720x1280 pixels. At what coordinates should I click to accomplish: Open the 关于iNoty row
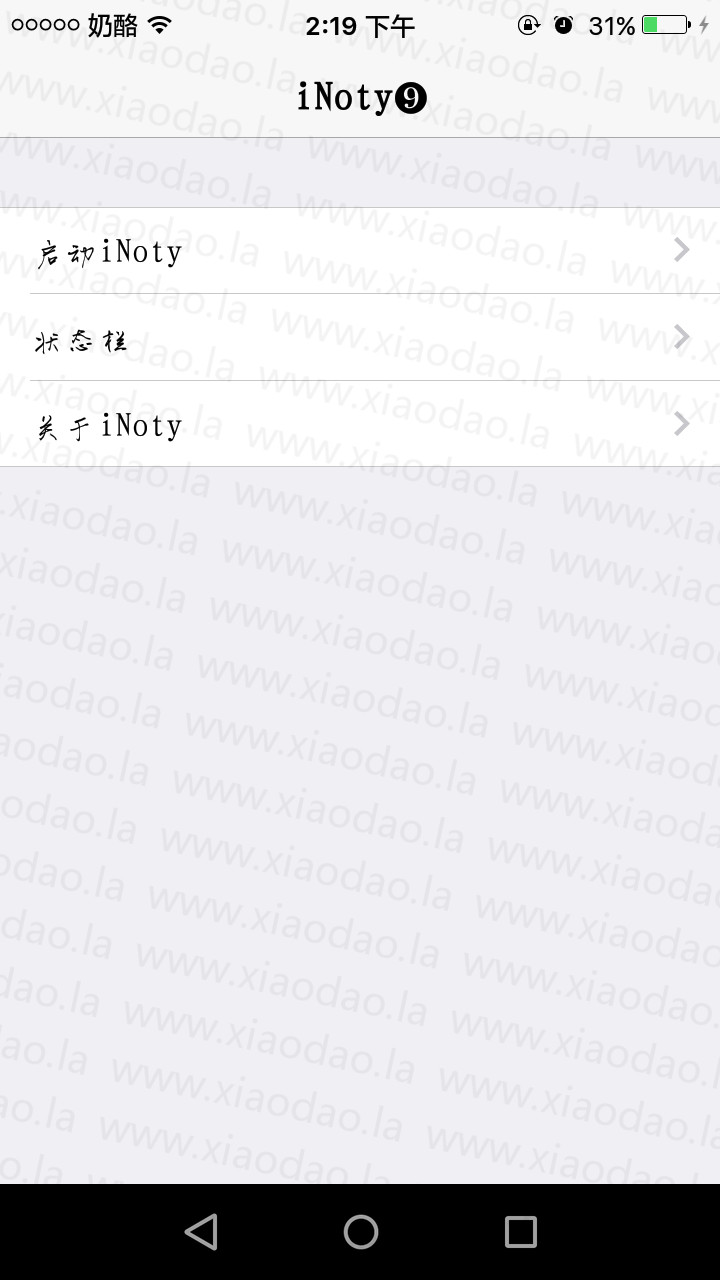(x=360, y=424)
